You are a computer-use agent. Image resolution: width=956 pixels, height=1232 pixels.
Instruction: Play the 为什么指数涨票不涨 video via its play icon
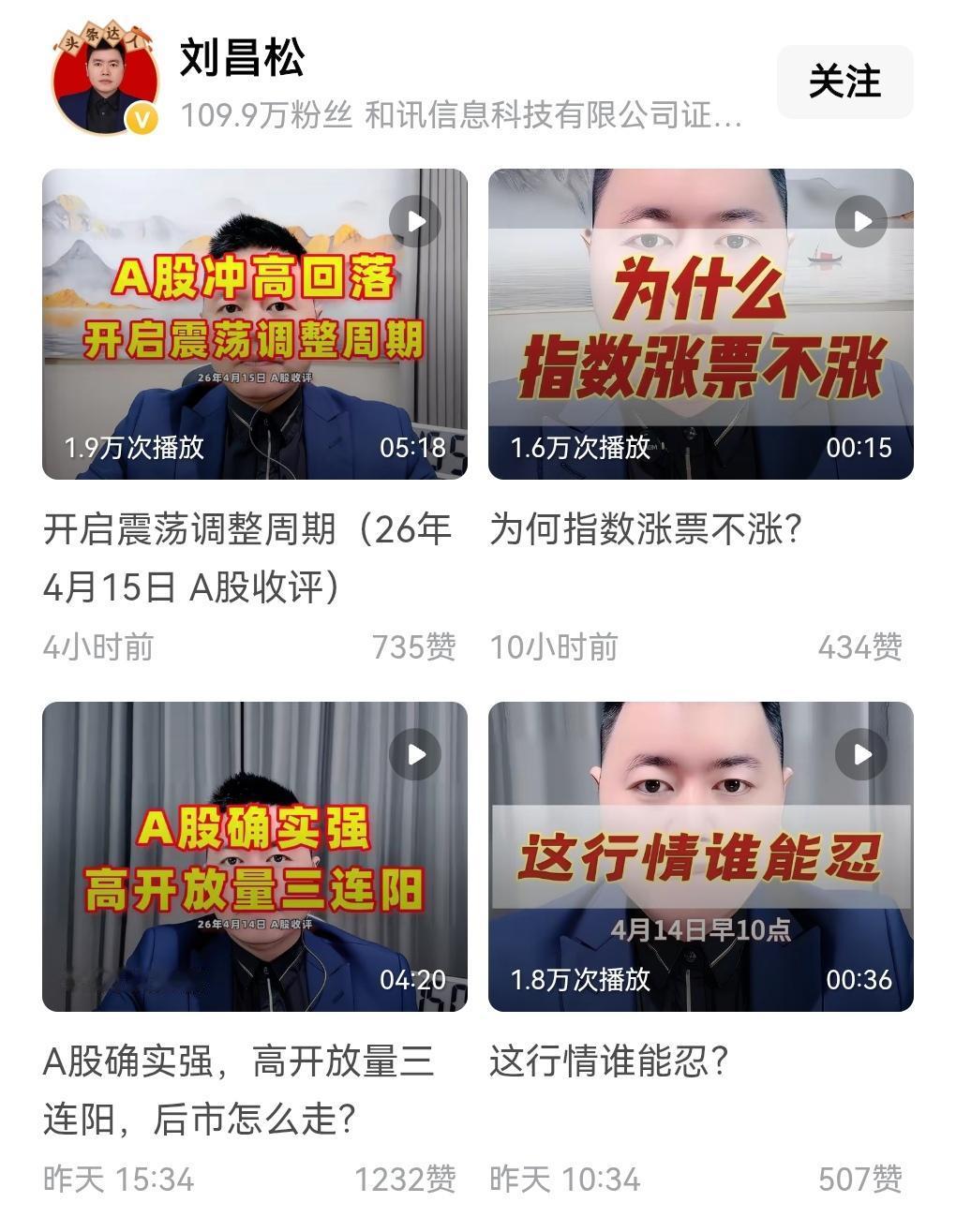pos(859,220)
